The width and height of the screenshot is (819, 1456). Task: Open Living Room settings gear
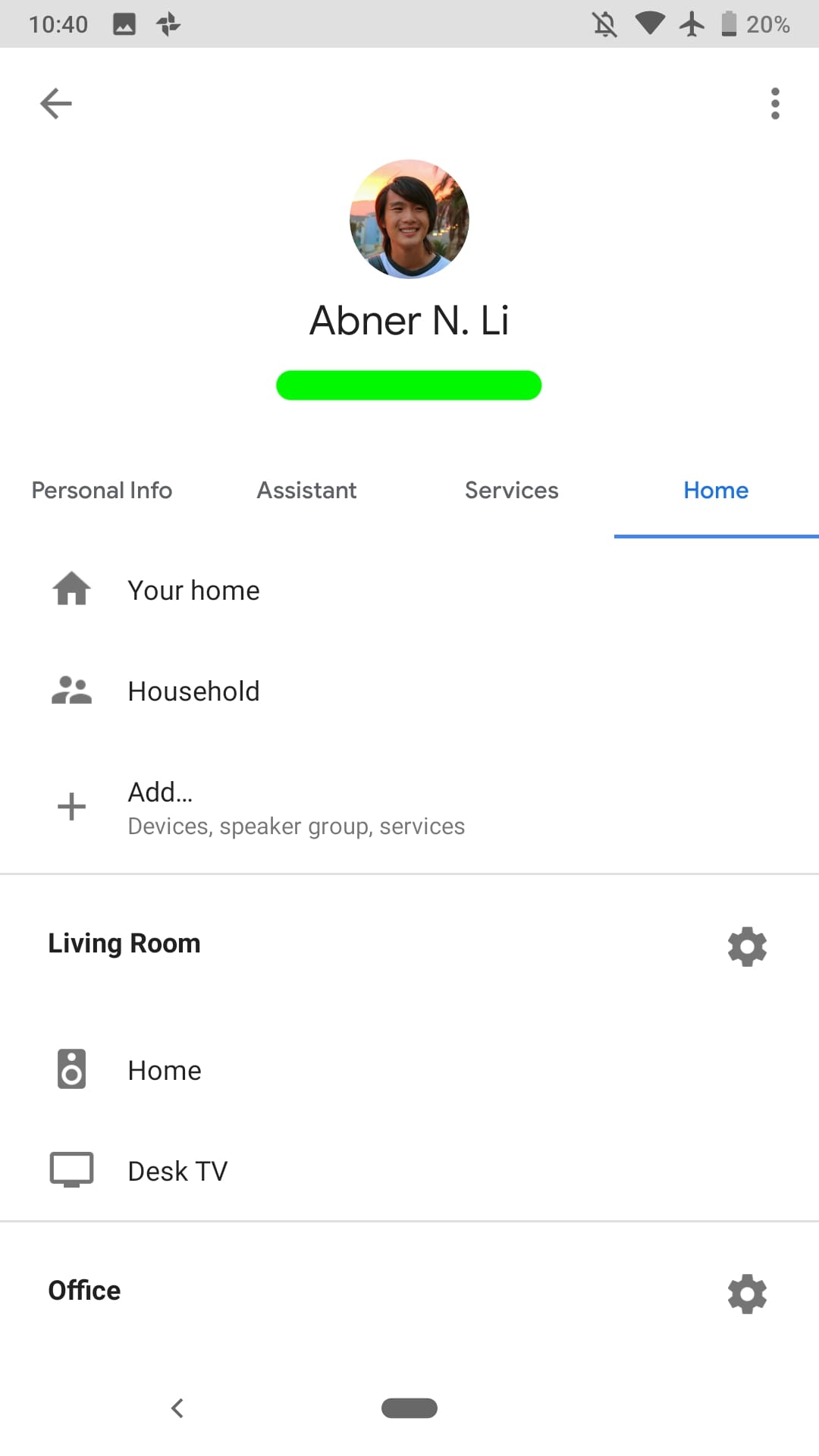pyautogui.click(x=747, y=946)
